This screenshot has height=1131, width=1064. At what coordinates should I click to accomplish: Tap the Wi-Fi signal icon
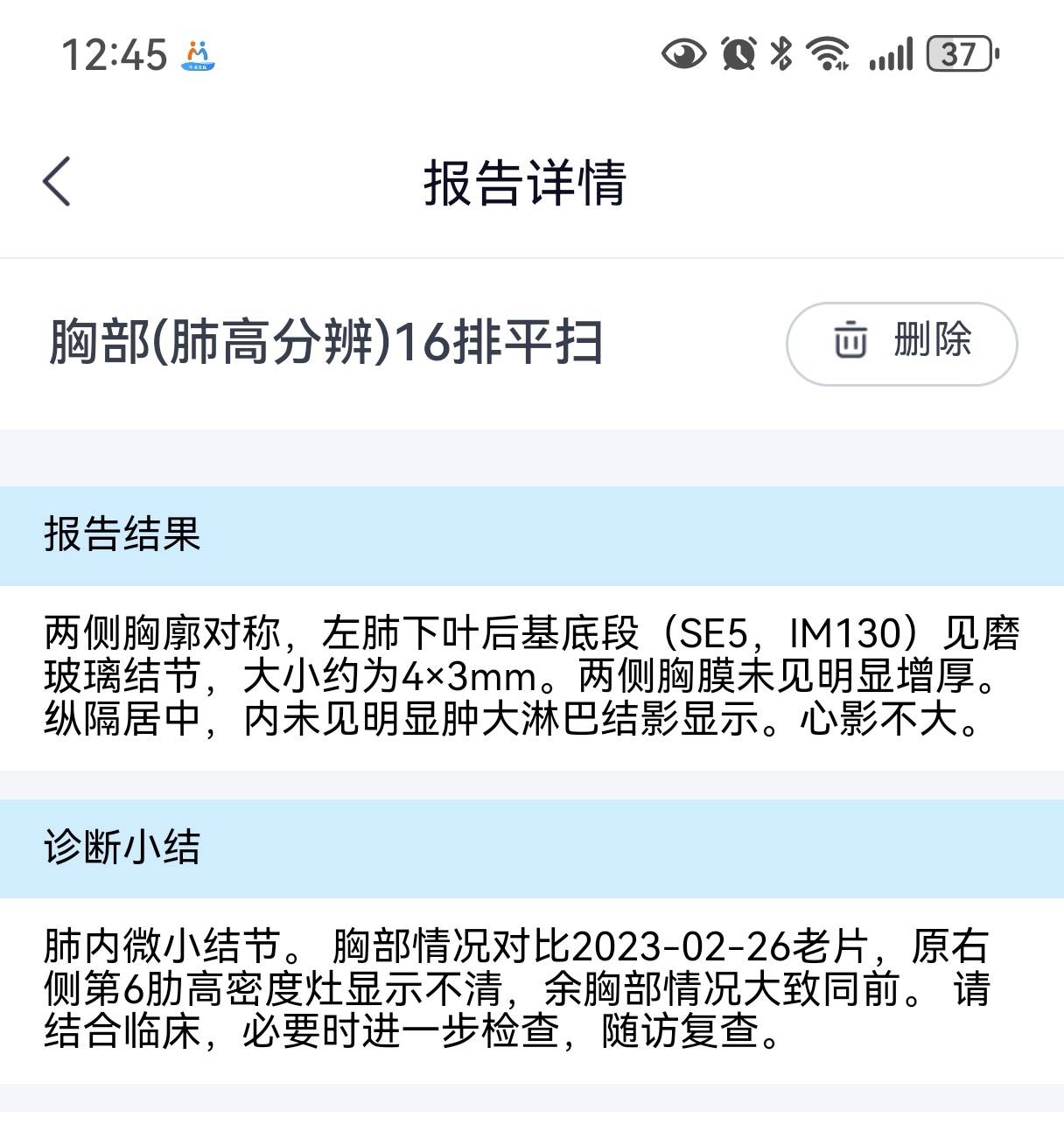827,54
